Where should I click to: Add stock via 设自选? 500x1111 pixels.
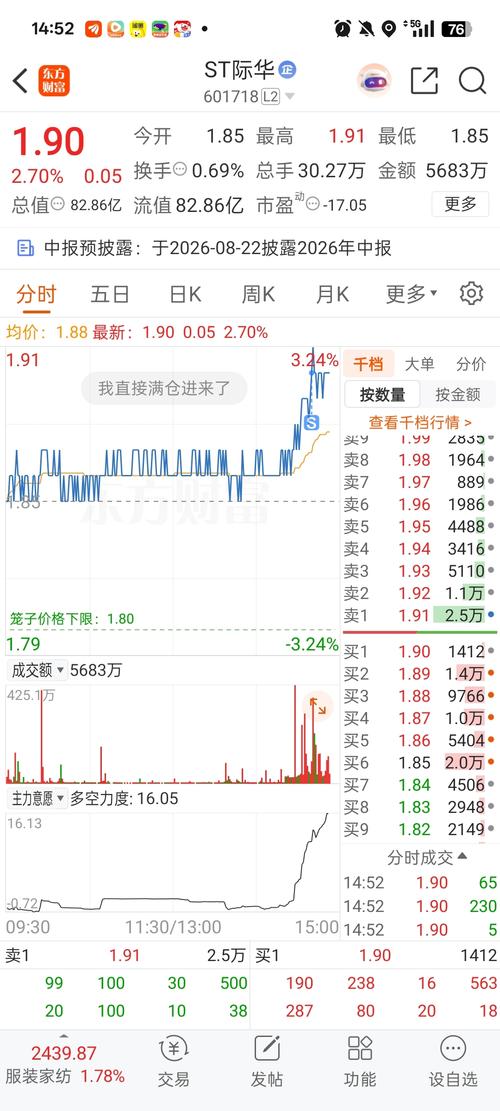coord(453,1061)
